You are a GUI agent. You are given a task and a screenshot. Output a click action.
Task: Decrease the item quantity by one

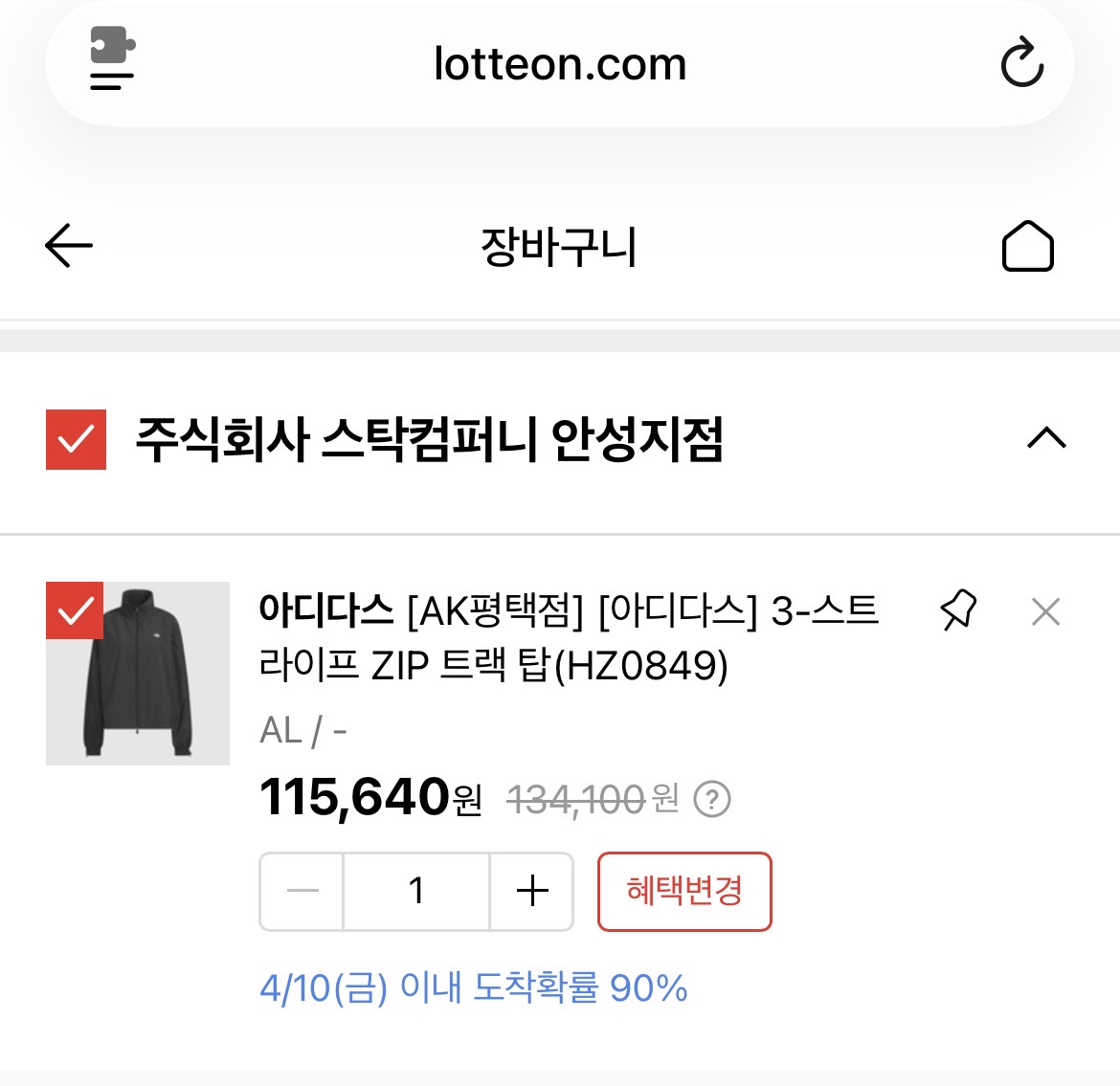pyautogui.click(x=302, y=892)
